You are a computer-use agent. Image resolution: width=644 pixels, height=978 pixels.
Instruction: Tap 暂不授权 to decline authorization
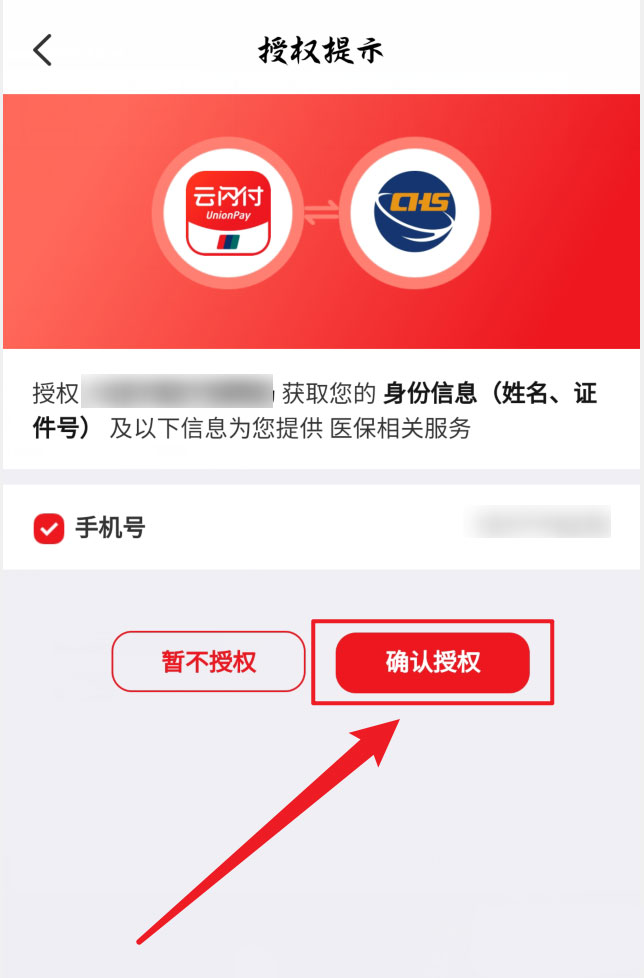tap(208, 662)
